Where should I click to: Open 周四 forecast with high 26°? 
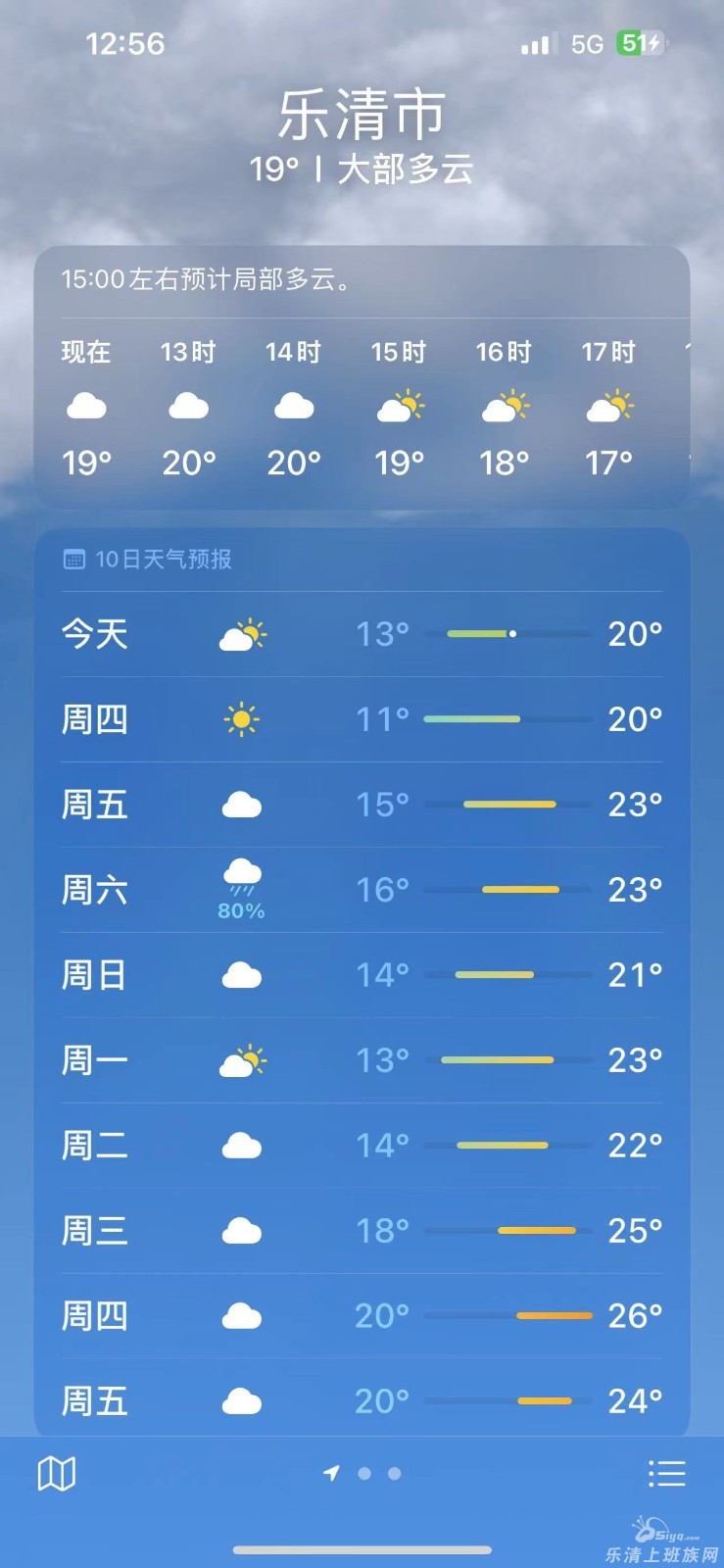click(362, 1316)
